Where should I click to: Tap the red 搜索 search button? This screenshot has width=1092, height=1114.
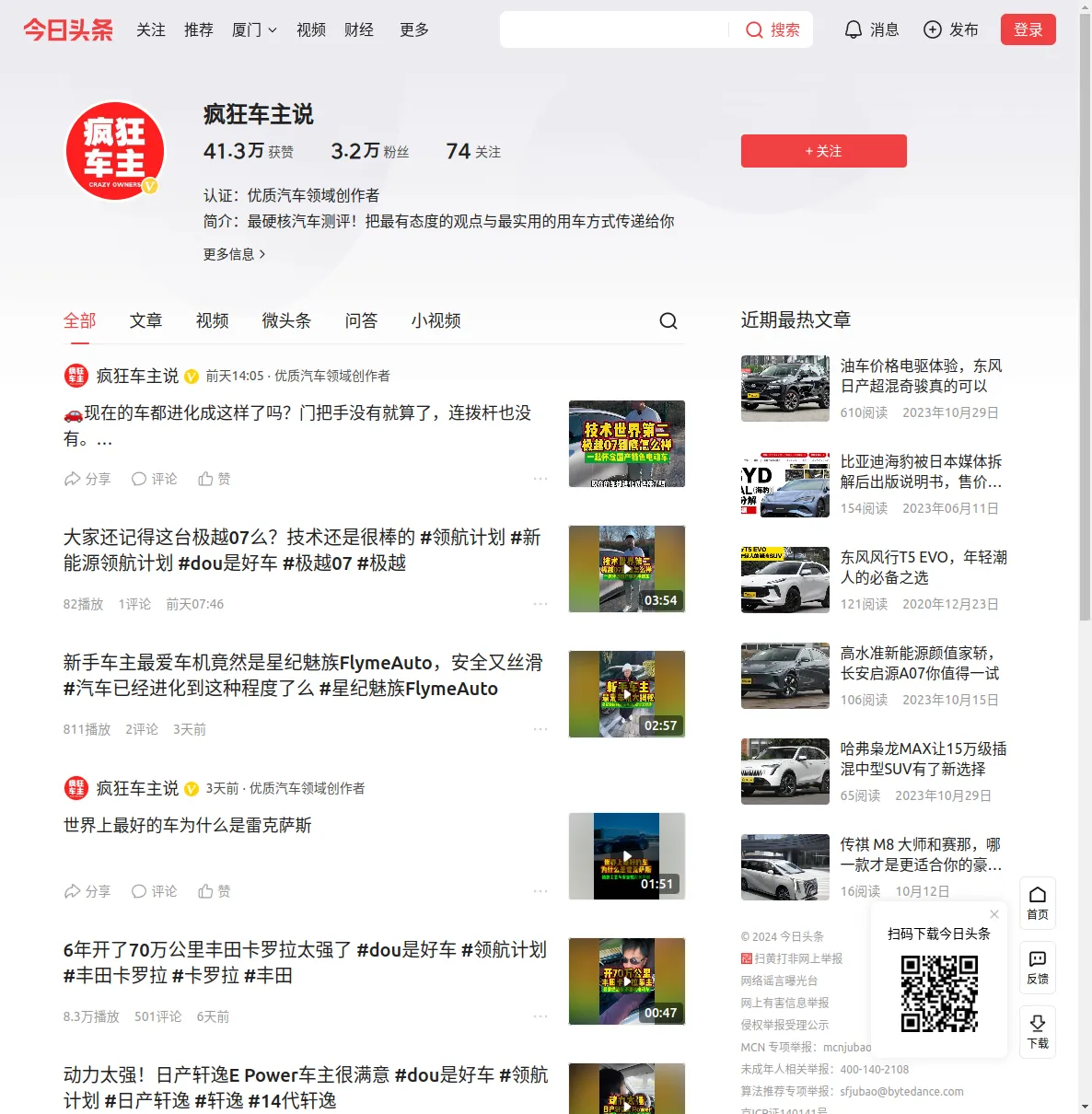coord(773,30)
